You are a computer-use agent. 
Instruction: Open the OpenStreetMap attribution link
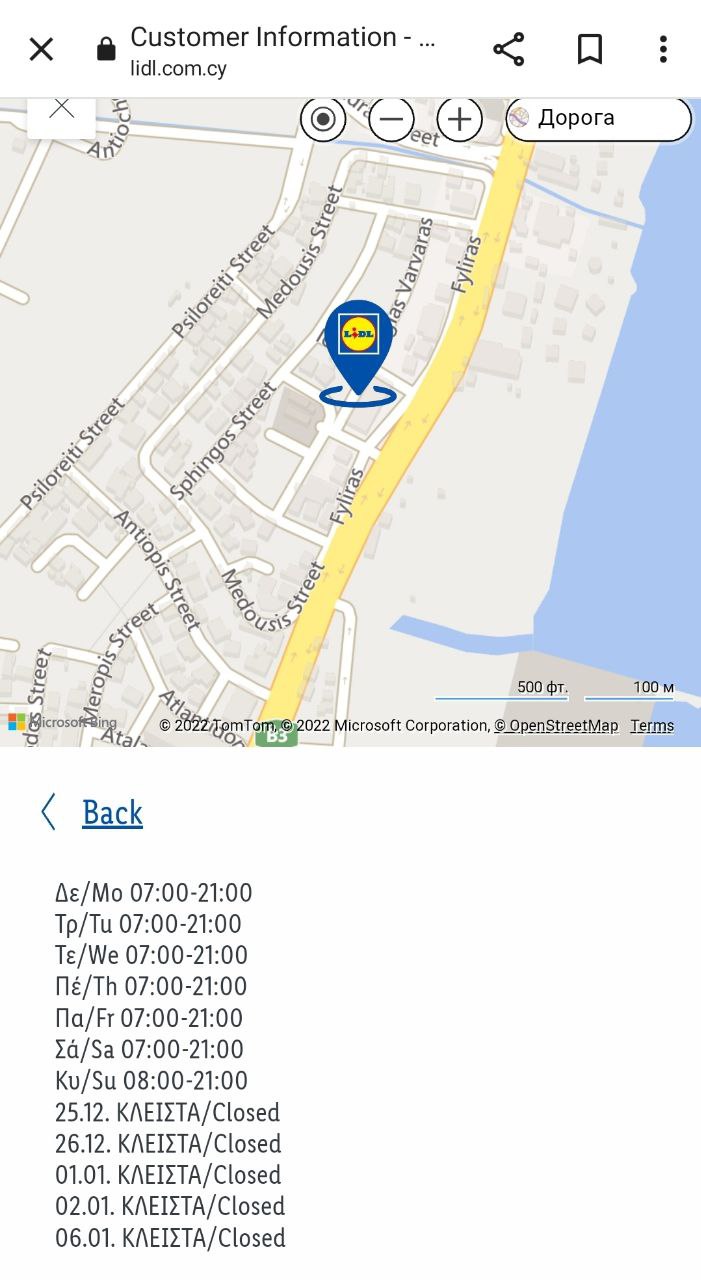click(x=557, y=726)
